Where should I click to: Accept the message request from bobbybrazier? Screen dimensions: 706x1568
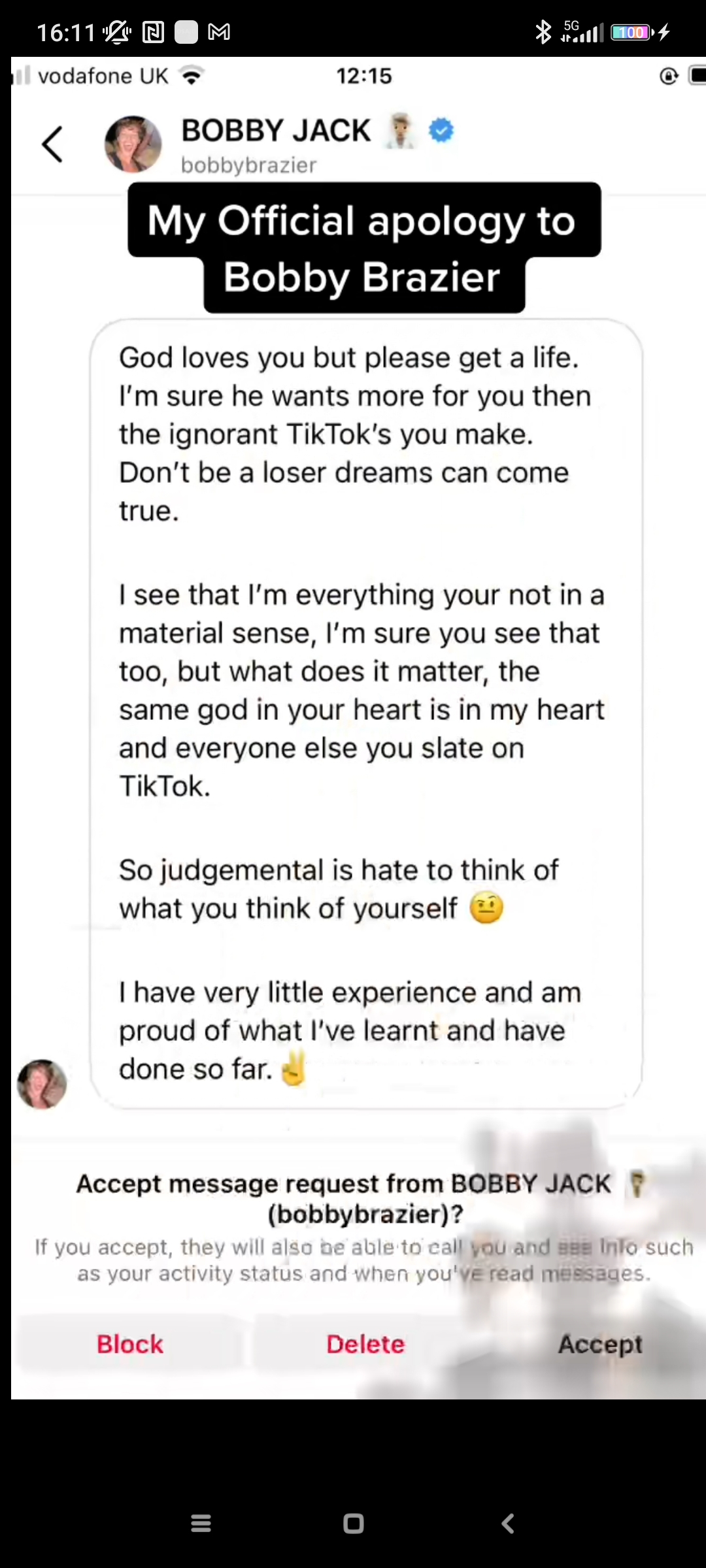pyautogui.click(x=599, y=1344)
